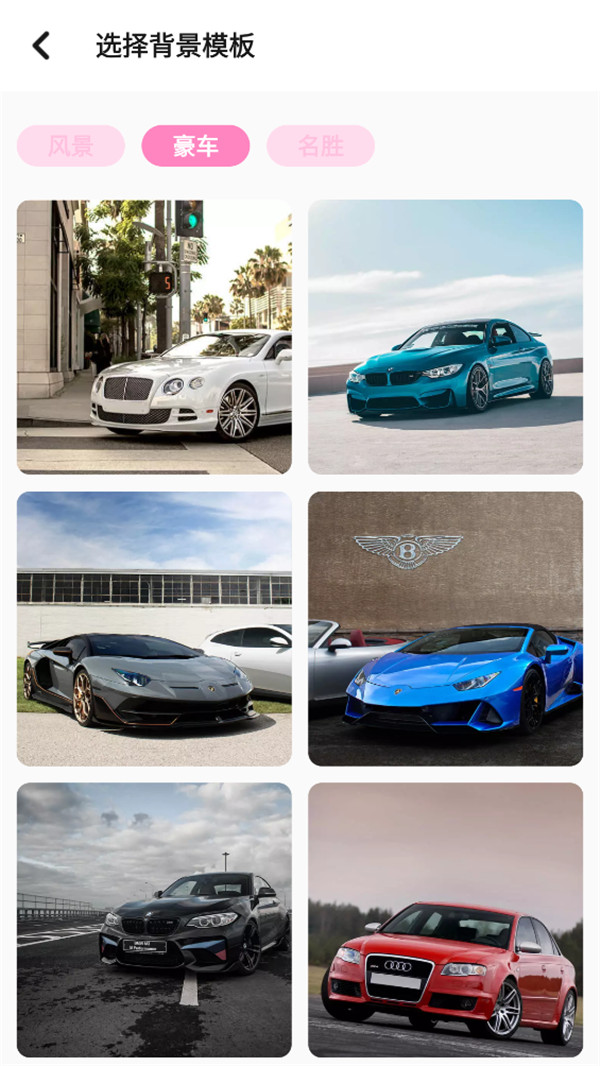Image resolution: width=600 pixels, height=1066 pixels.
Task: Select the 豪车 category chip
Action: pyautogui.click(x=196, y=146)
